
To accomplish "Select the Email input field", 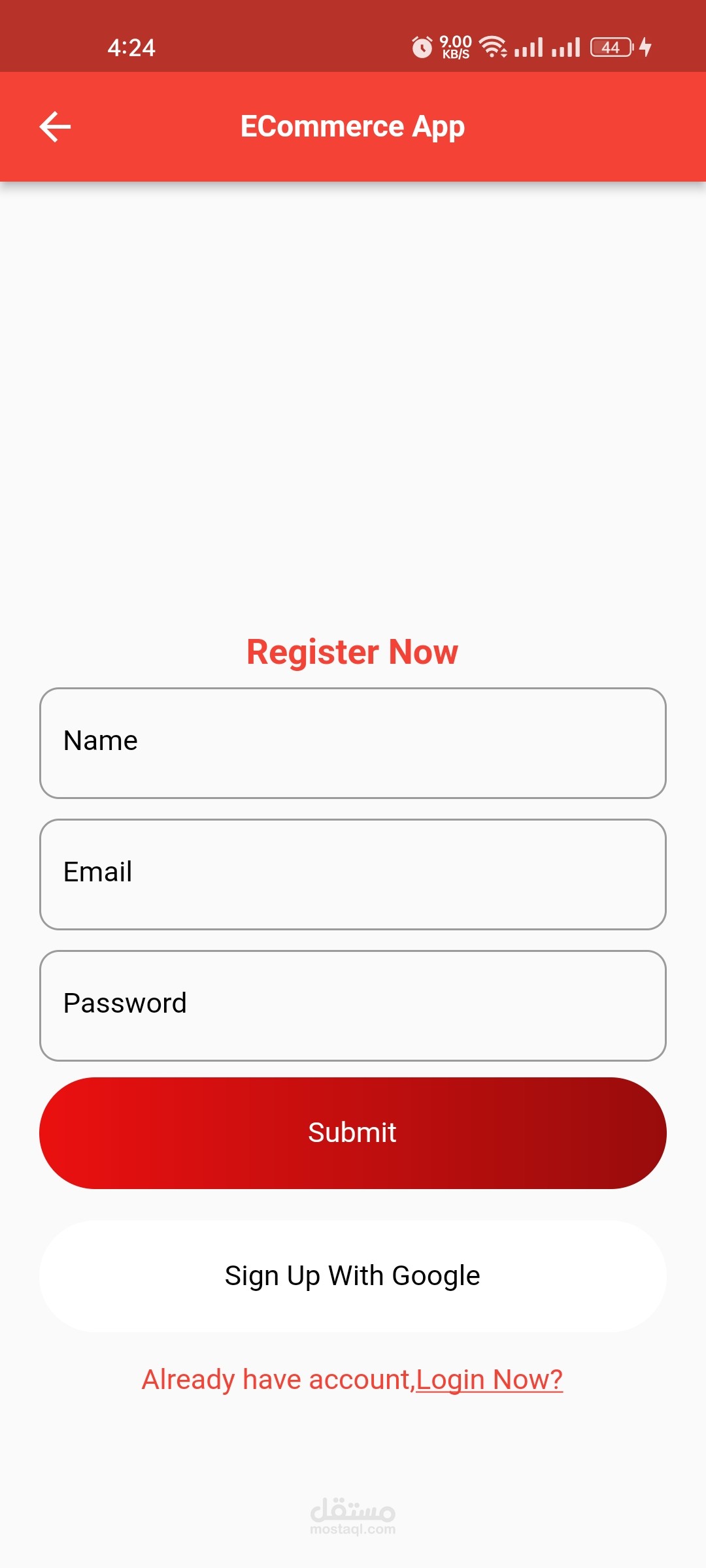I will 353,874.
